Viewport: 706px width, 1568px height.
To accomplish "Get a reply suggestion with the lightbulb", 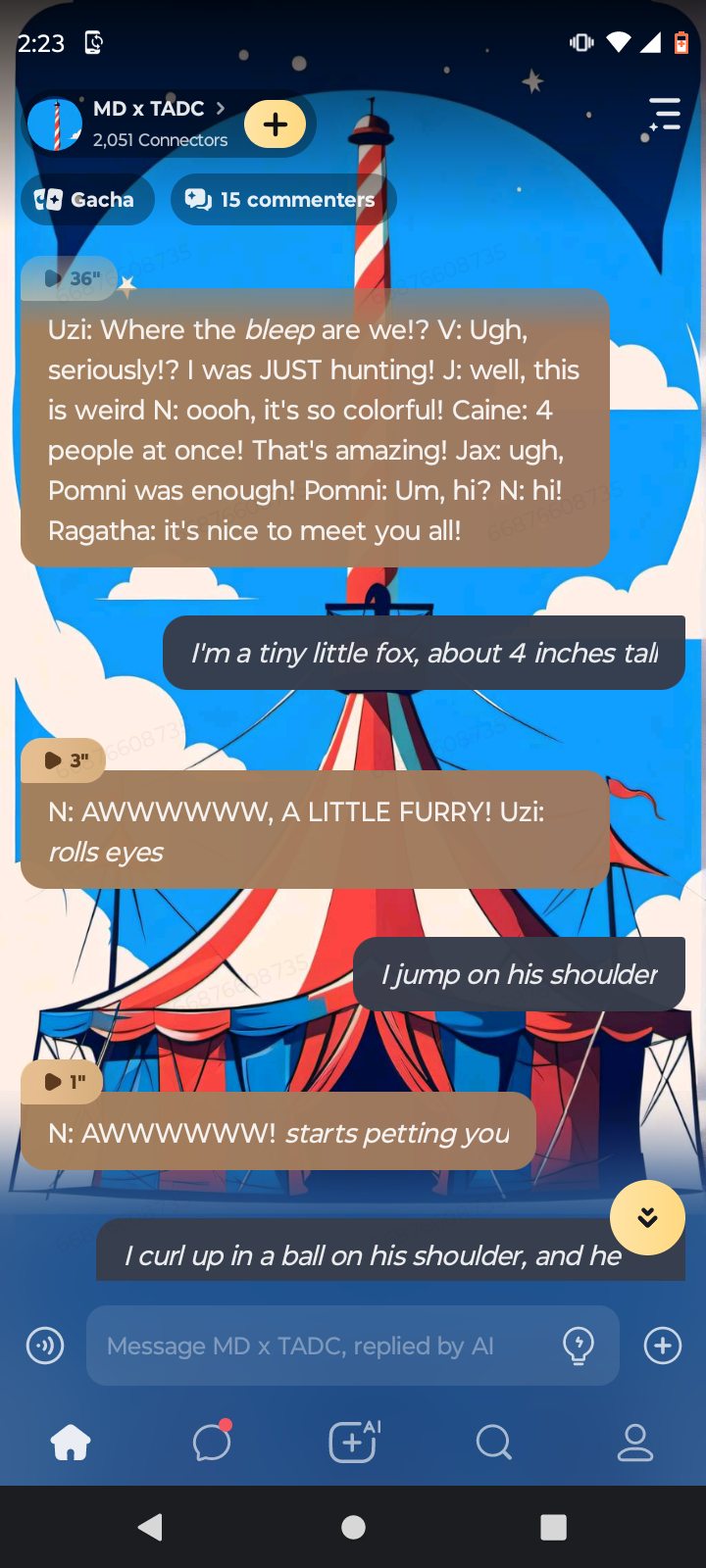I will [579, 1346].
